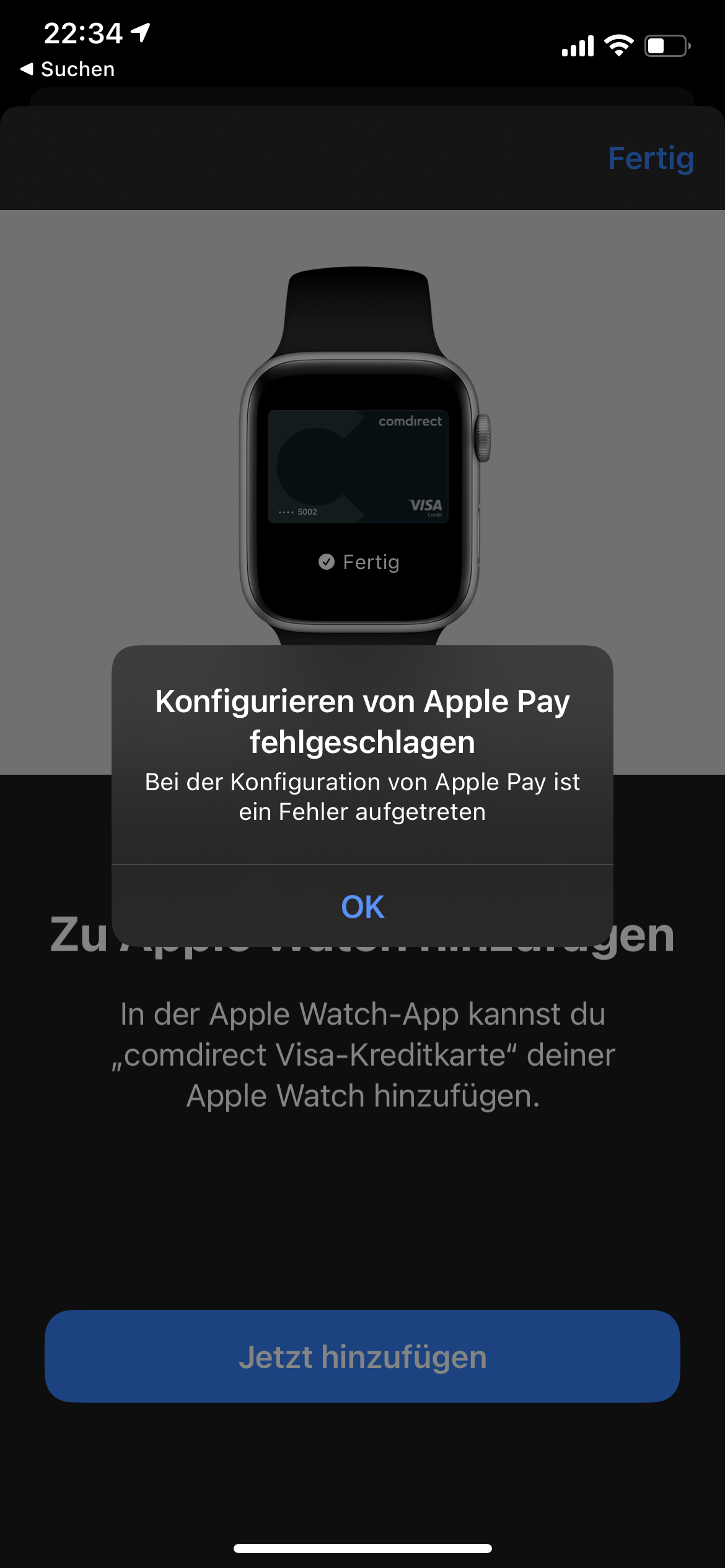Viewport: 725px width, 1568px height.
Task: Tap Fertig at the top right
Action: click(651, 159)
